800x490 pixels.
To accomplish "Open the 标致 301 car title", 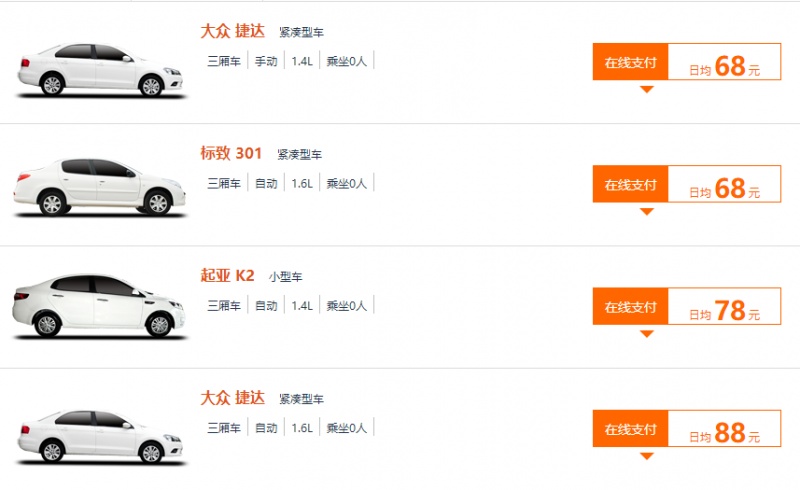I will 231,153.
